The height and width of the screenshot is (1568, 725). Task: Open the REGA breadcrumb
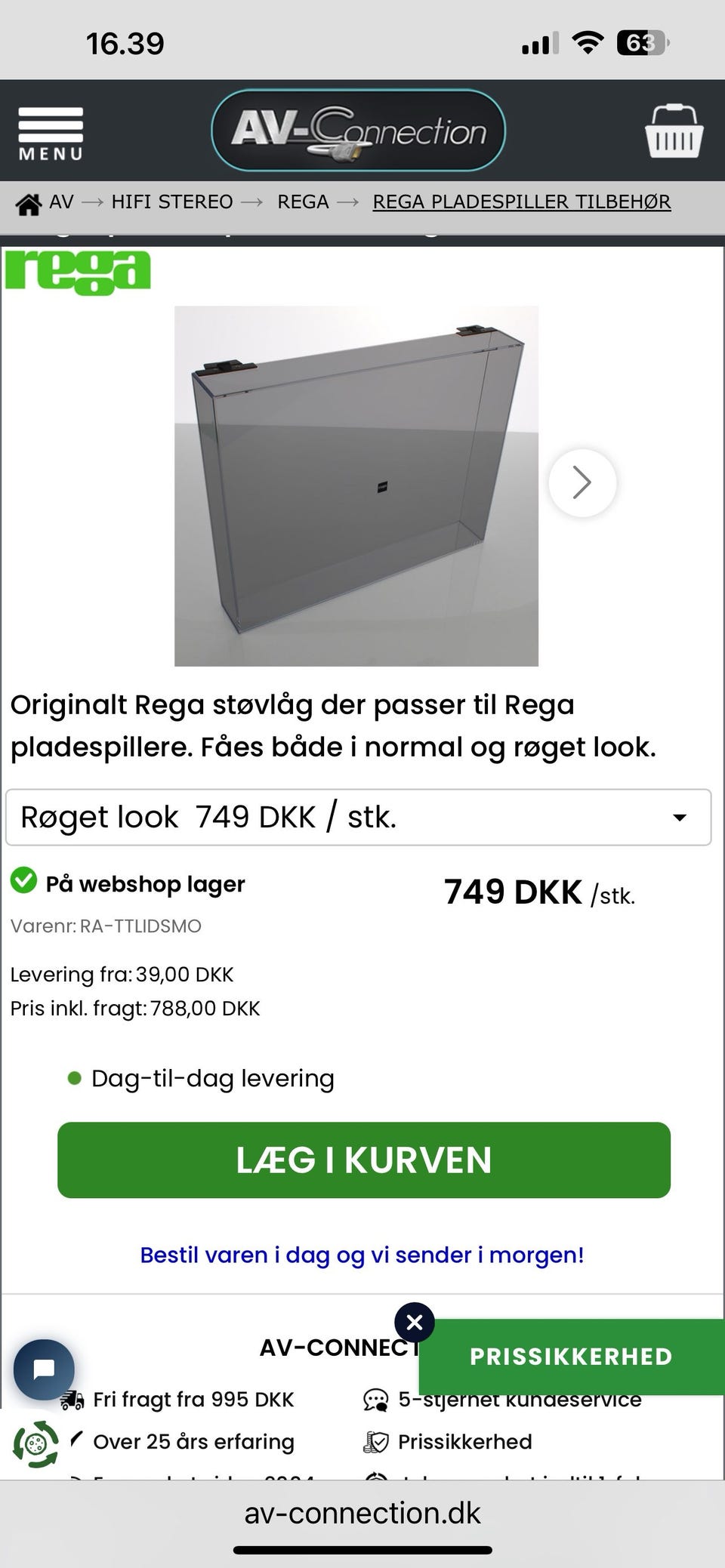pyautogui.click(x=303, y=202)
